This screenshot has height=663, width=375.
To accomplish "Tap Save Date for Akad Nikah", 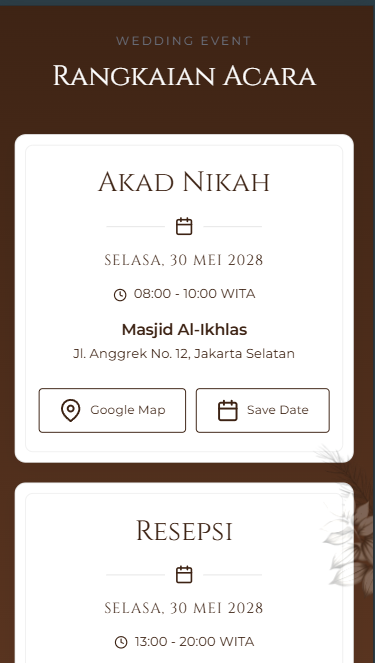I will pyautogui.click(x=263, y=410).
